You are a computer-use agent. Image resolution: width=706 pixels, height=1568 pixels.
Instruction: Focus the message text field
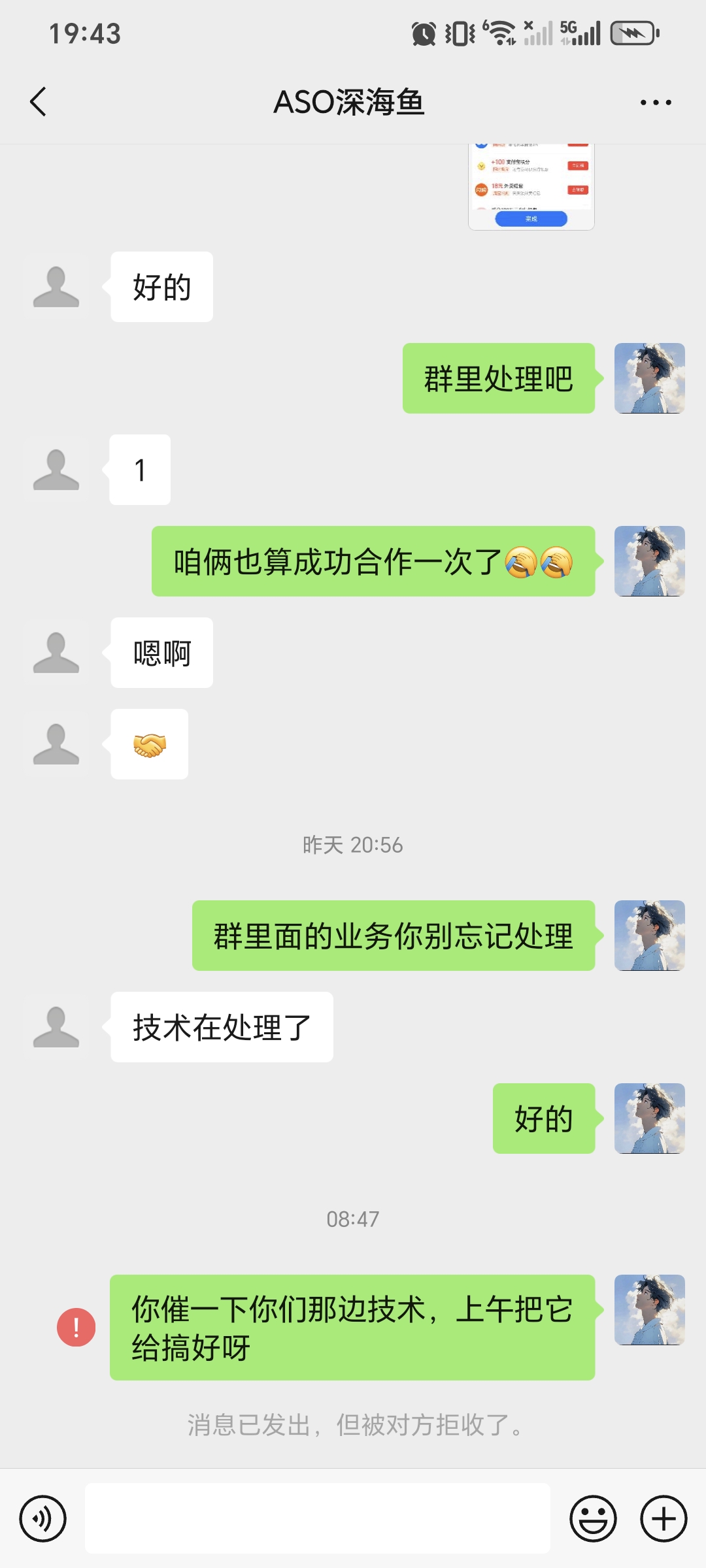[x=318, y=1518]
